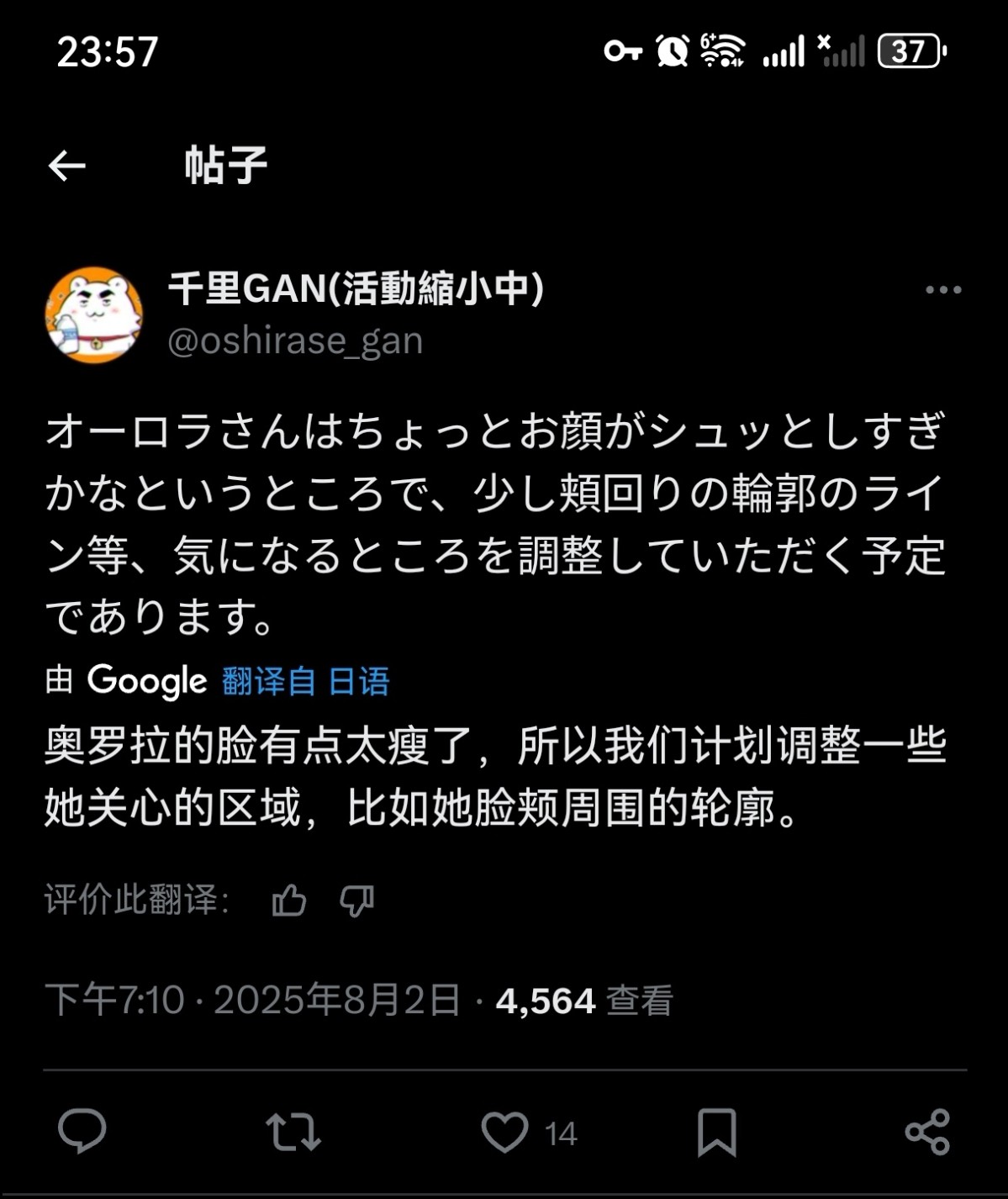Repost this post
1008x1199 pixels.
pos(293,1131)
